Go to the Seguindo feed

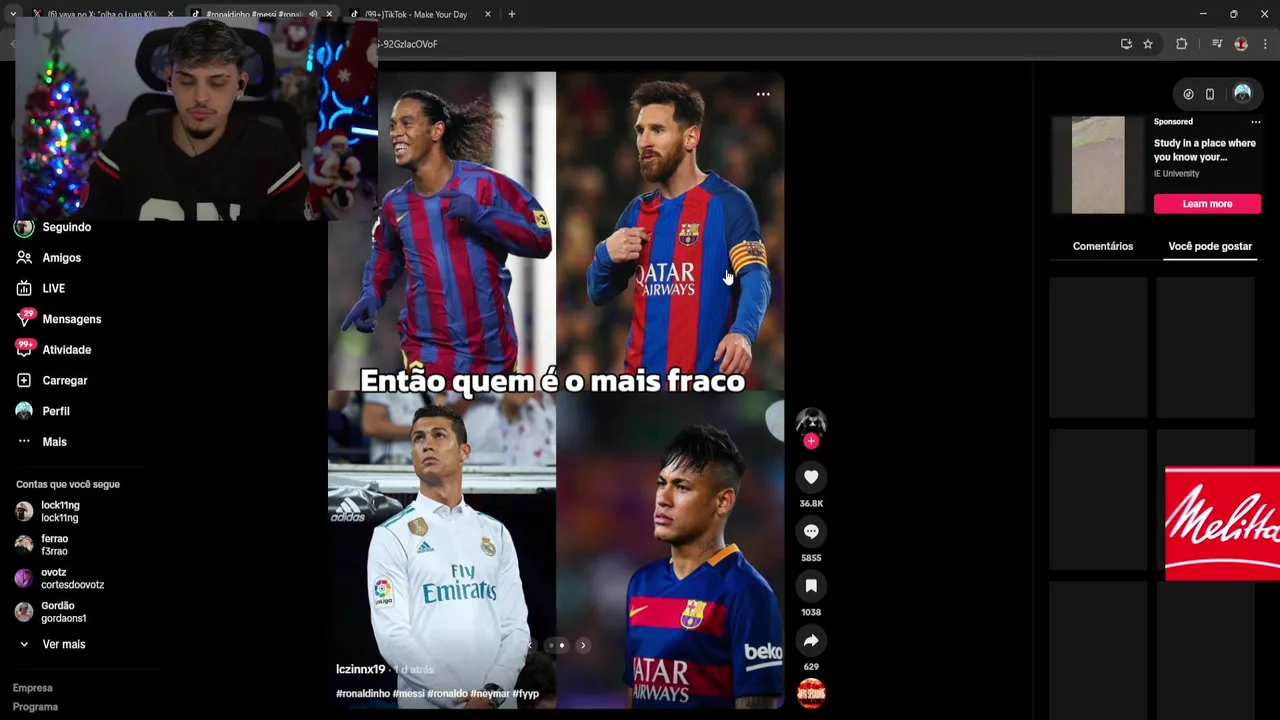click(x=66, y=227)
